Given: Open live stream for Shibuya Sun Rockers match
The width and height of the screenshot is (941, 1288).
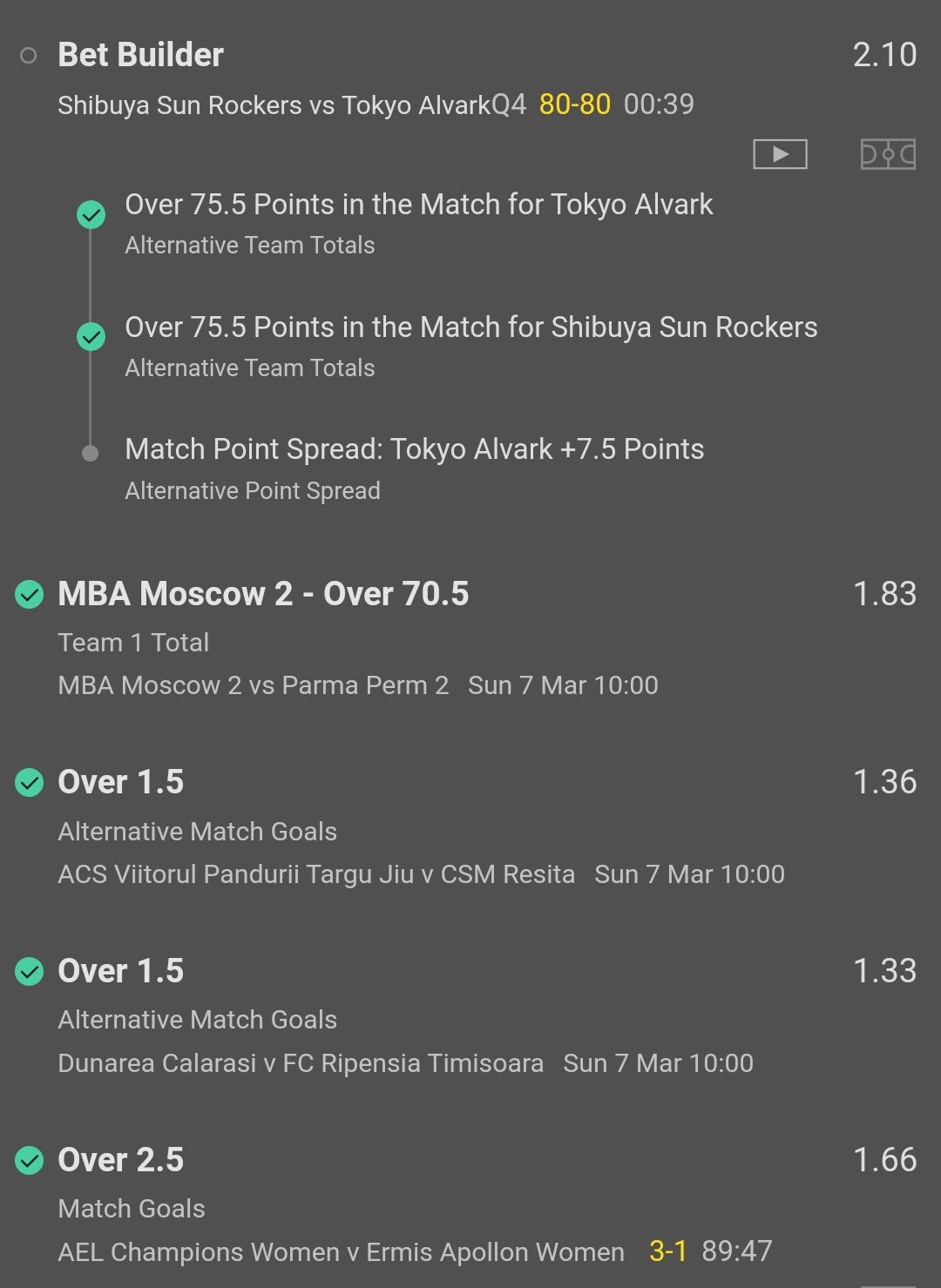Looking at the screenshot, I should click(780, 154).
